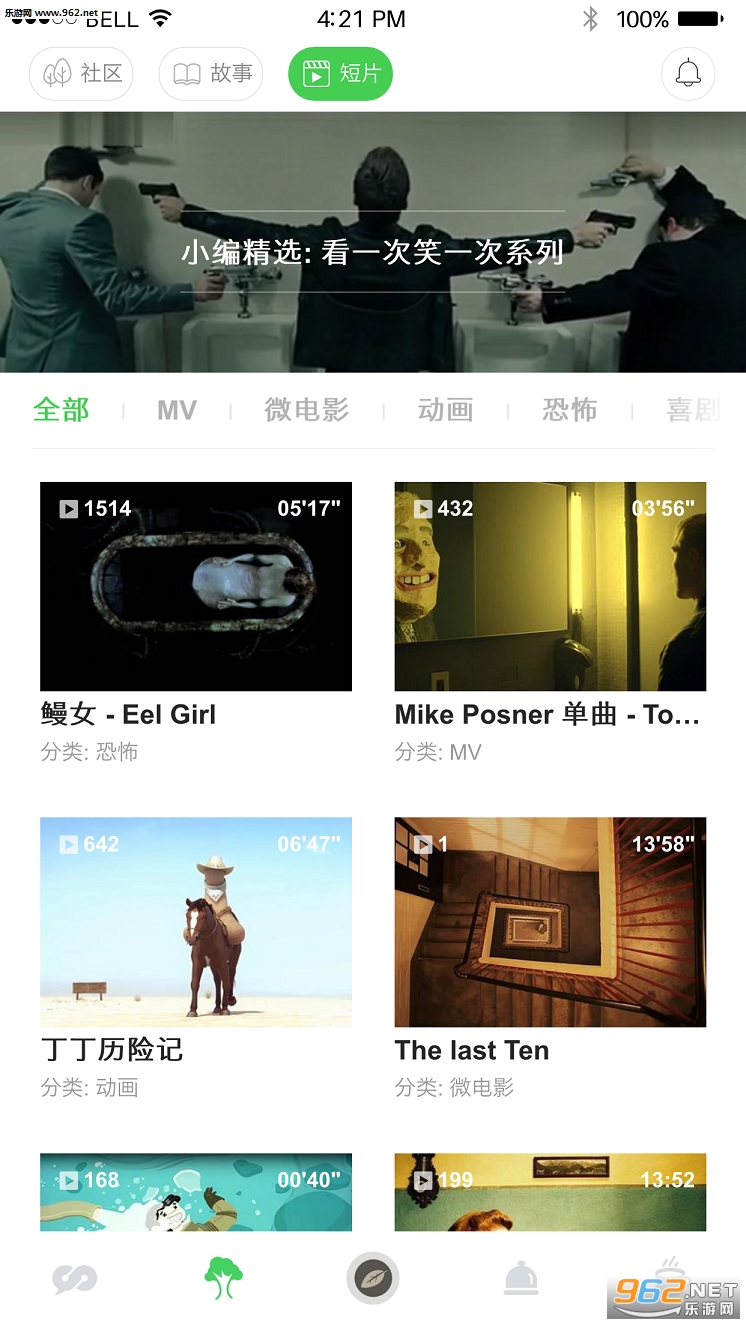Tap the center leaf button
This screenshot has height=1325, width=746.
(373, 1278)
